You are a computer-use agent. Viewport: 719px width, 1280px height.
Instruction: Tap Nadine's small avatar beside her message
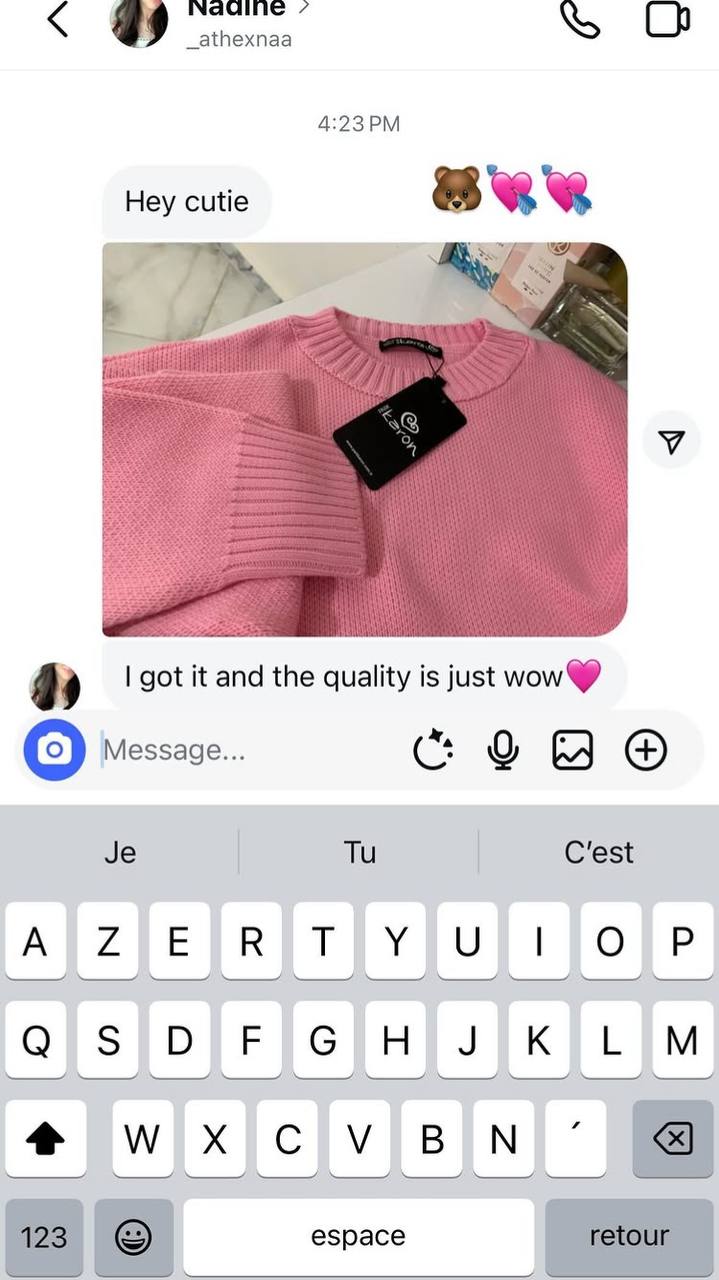coord(54,686)
